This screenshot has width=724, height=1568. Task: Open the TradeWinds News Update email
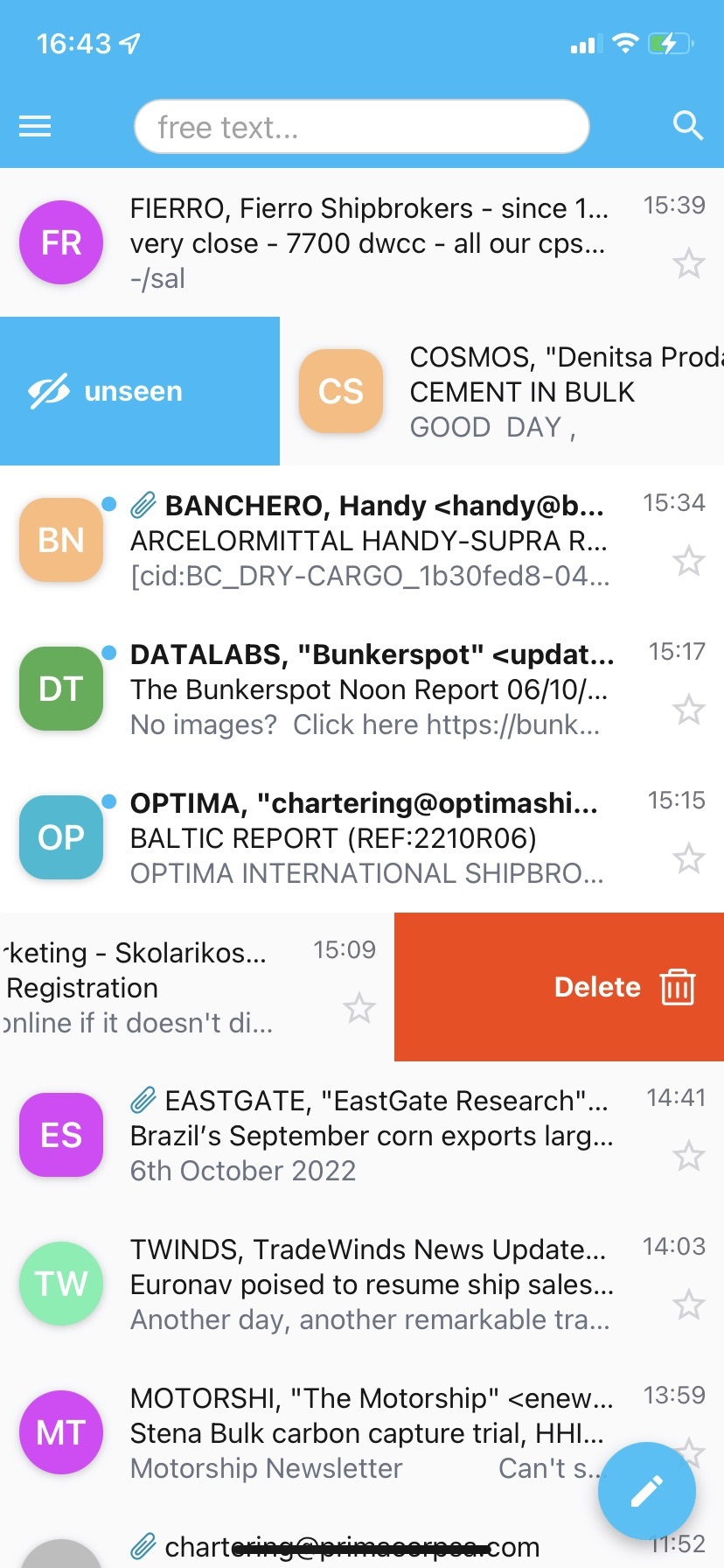coord(367,1284)
